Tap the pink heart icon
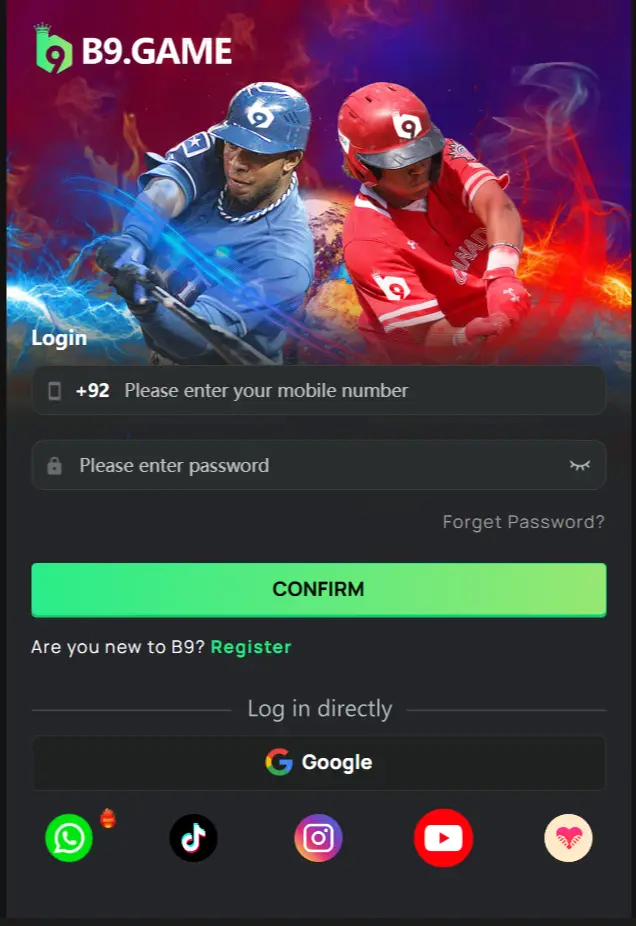636x926 pixels. coord(568,838)
